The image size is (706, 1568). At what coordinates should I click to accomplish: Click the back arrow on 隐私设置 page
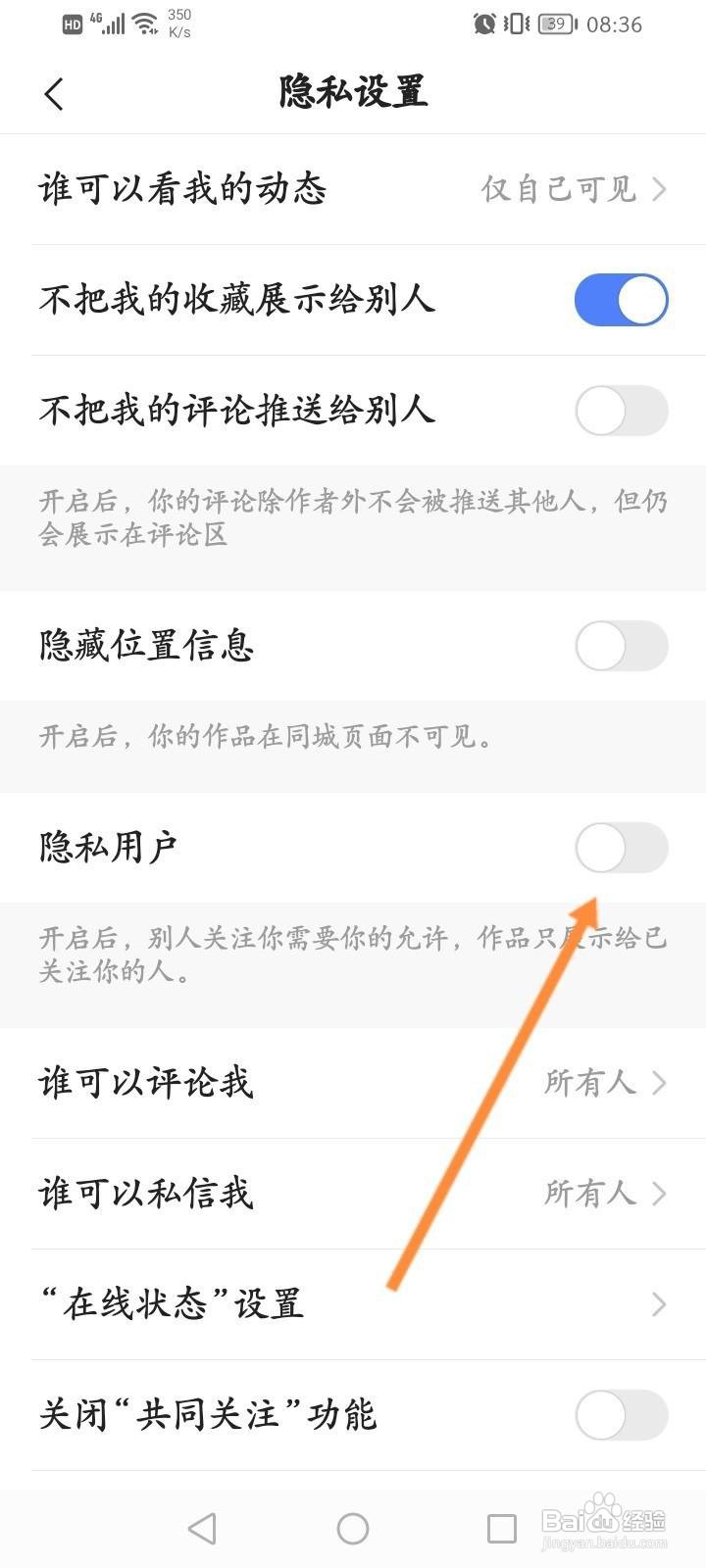[x=54, y=94]
